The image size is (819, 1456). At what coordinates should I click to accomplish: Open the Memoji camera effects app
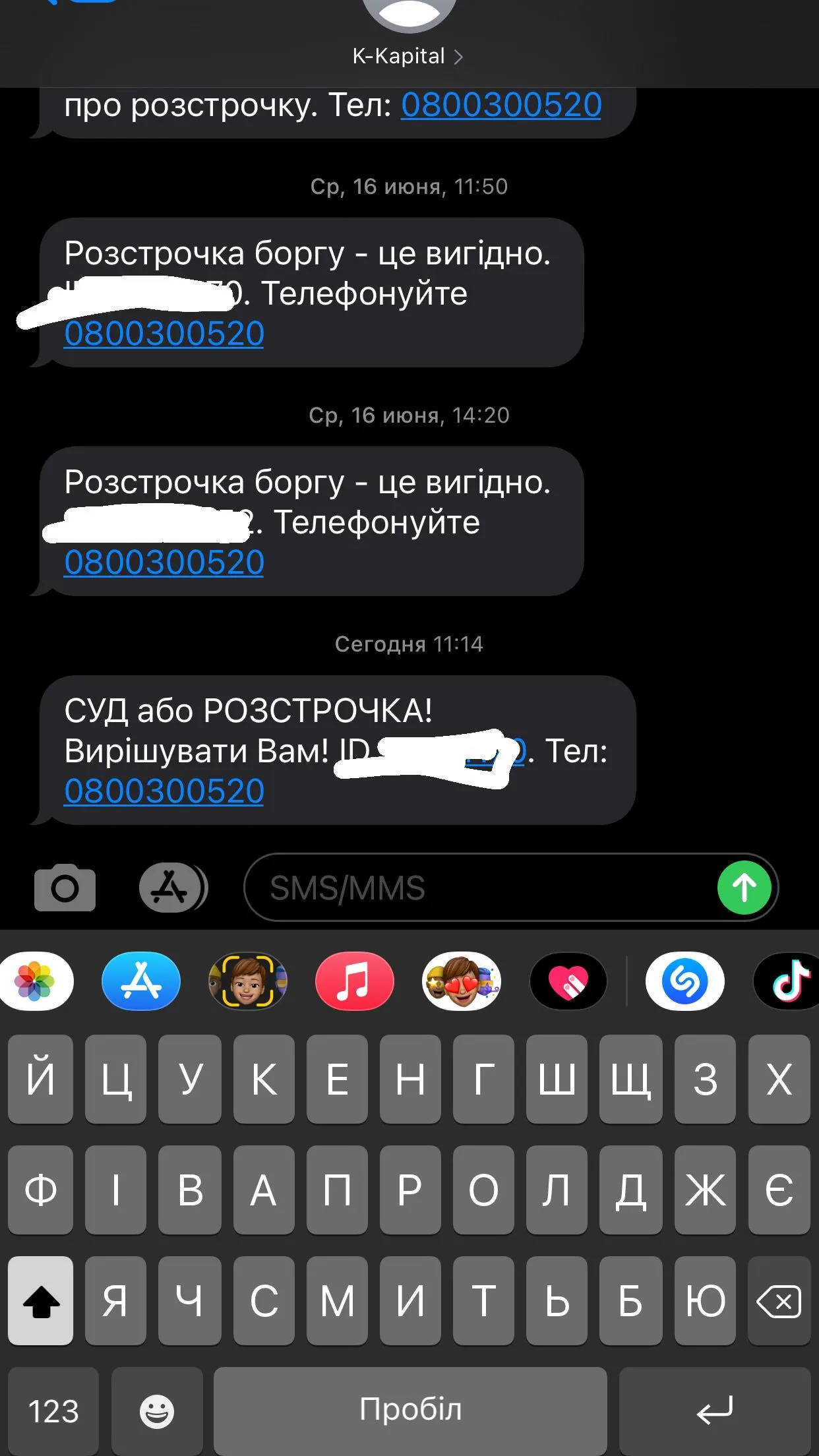tap(248, 981)
